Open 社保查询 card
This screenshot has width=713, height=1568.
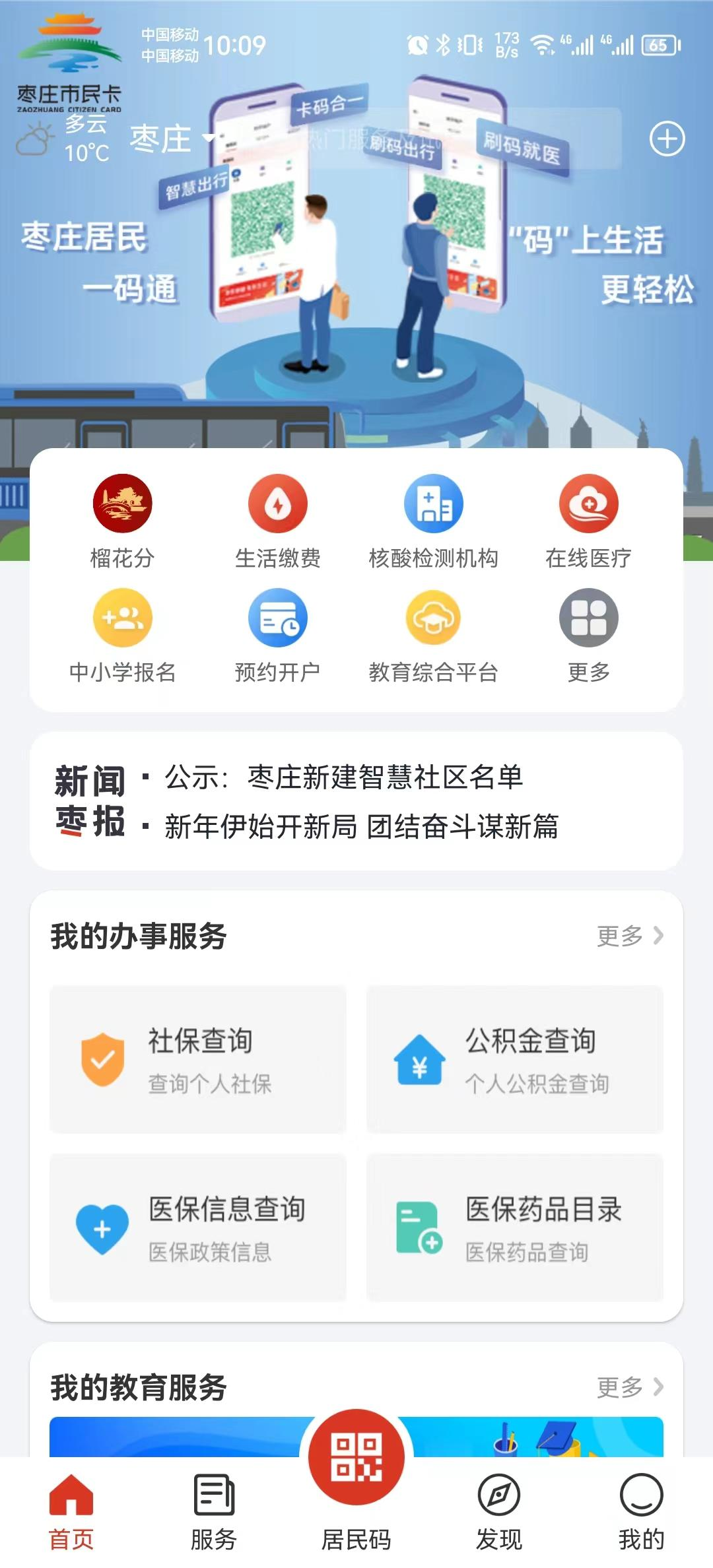click(x=198, y=1059)
